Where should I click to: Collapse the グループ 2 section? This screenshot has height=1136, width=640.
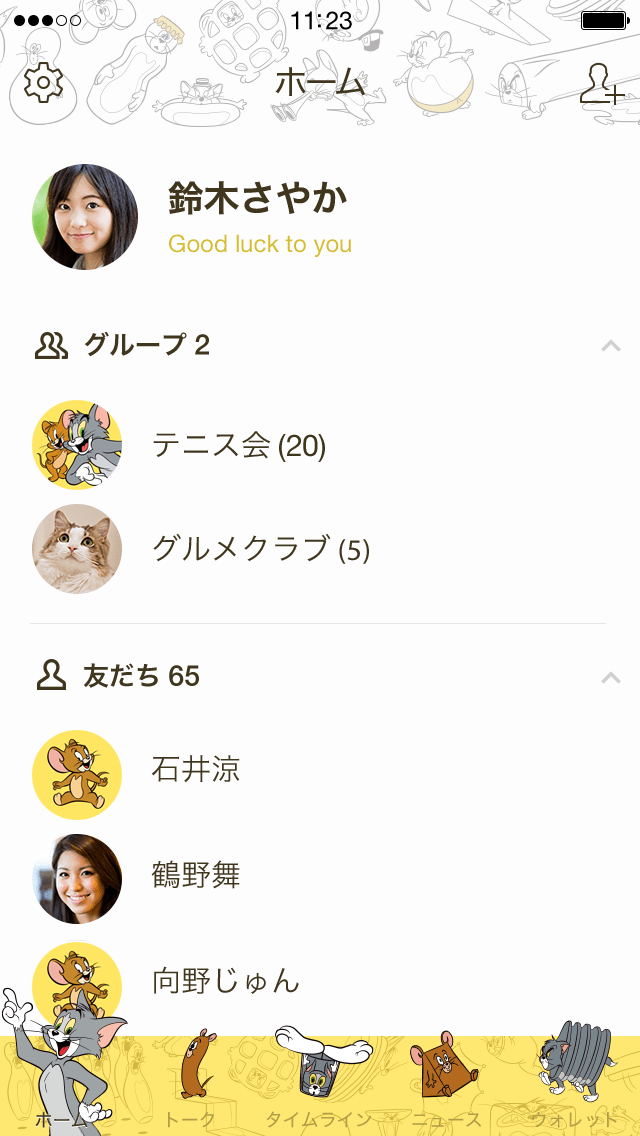click(x=610, y=346)
